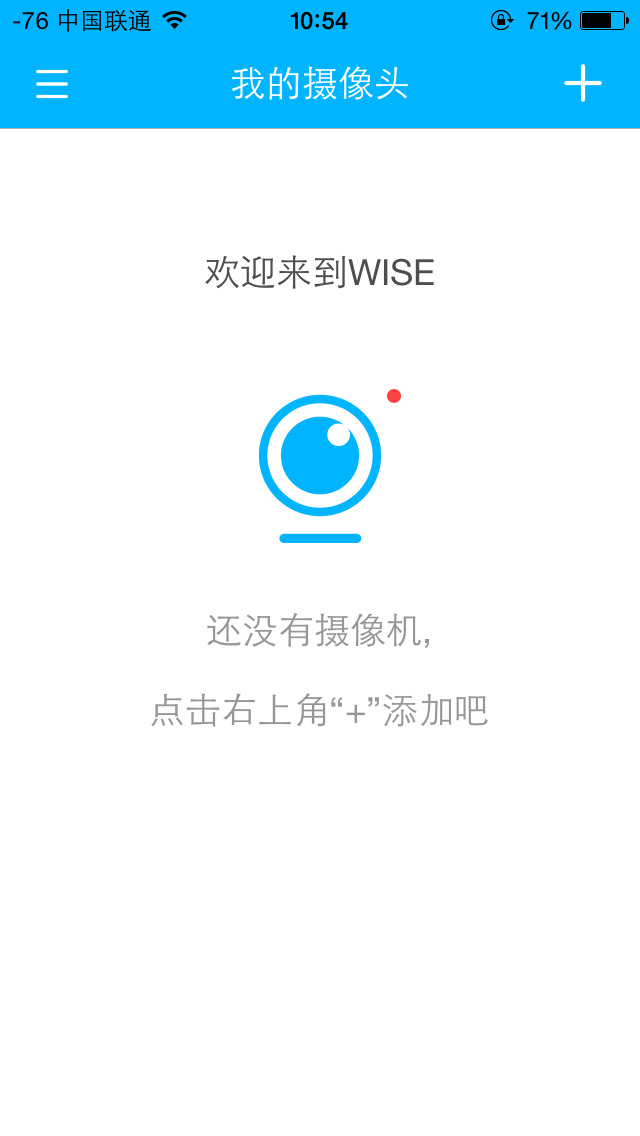Open the hamburger drawer menu
The height and width of the screenshot is (1136, 640).
click(52, 85)
